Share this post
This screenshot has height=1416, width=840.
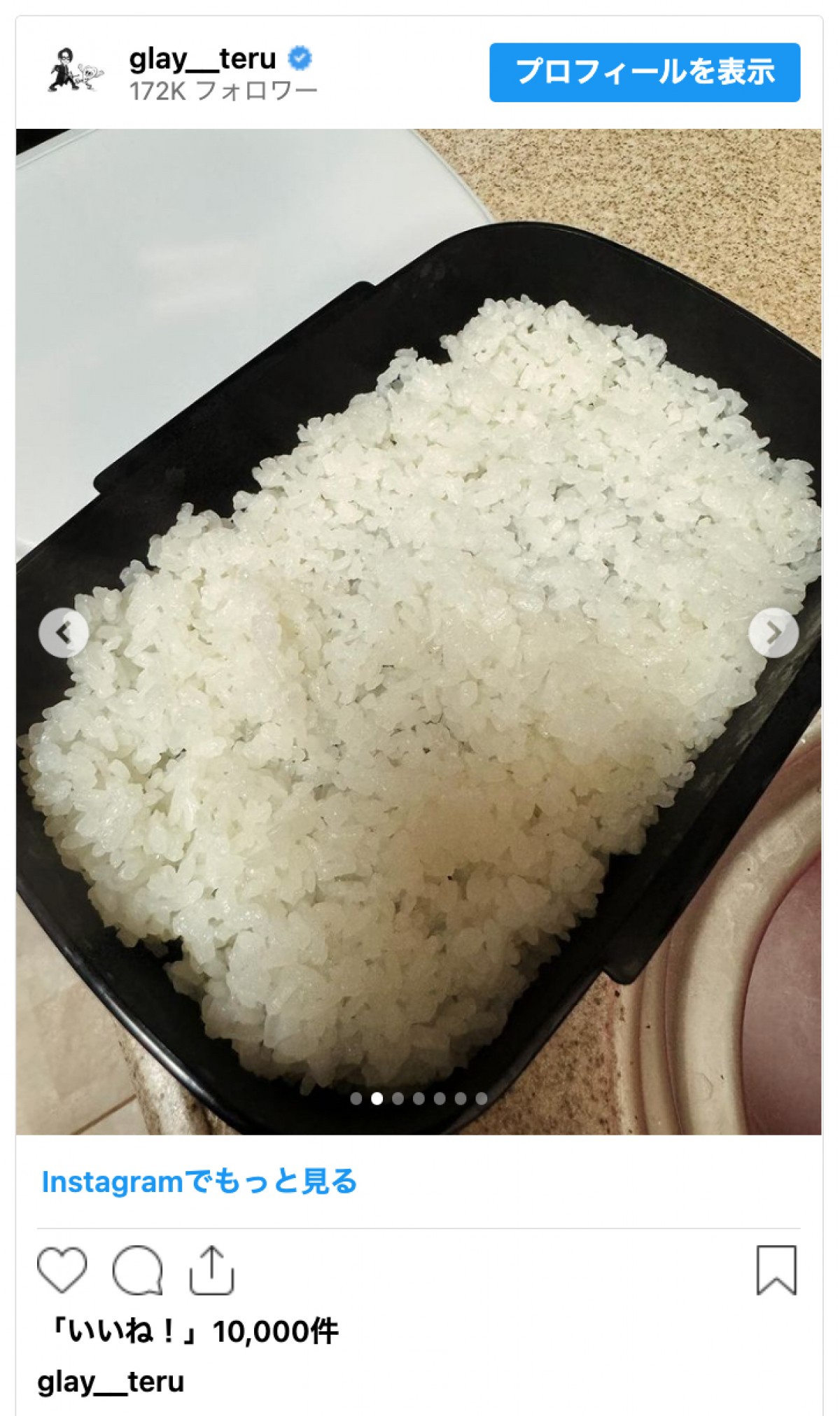click(211, 1270)
